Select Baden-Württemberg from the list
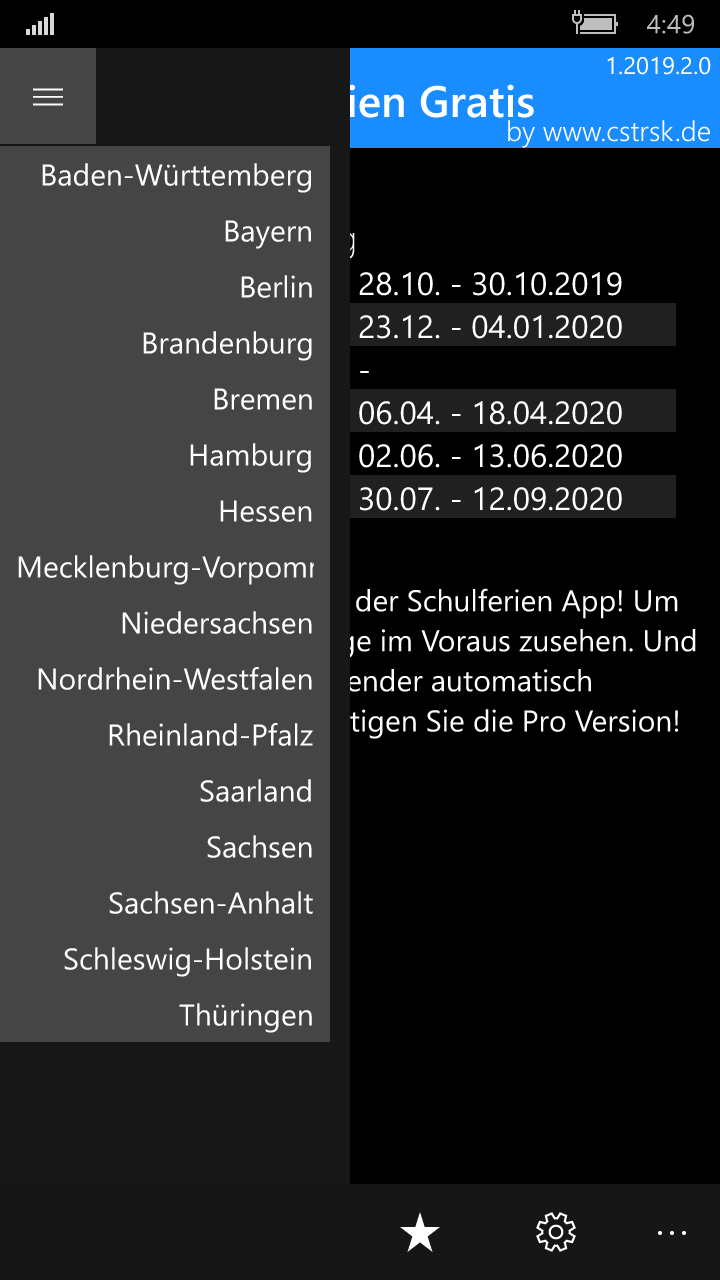This screenshot has width=720, height=1280. [x=176, y=176]
